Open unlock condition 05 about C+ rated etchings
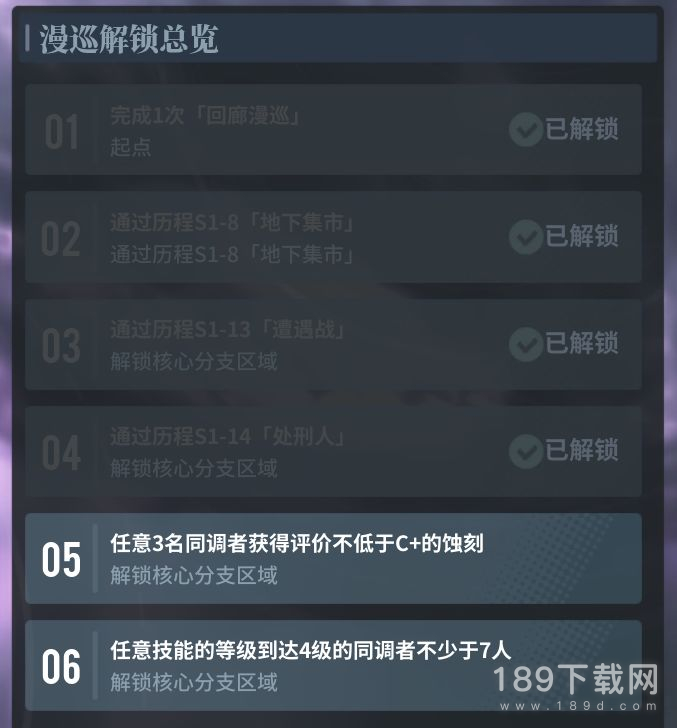The height and width of the screenshot is (728, 677). (x=332, y=559)
